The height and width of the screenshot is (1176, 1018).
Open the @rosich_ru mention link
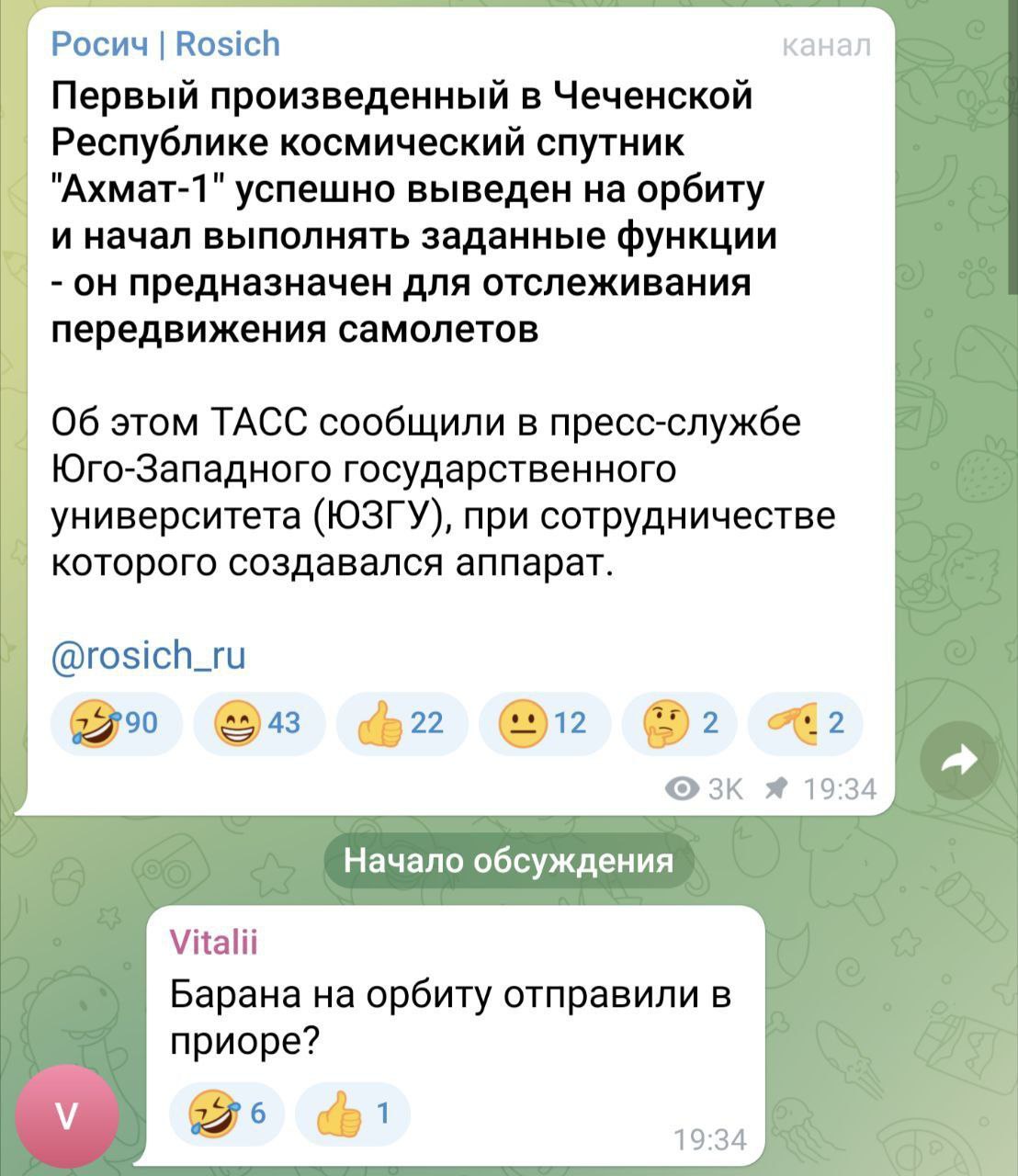point(148,655)
